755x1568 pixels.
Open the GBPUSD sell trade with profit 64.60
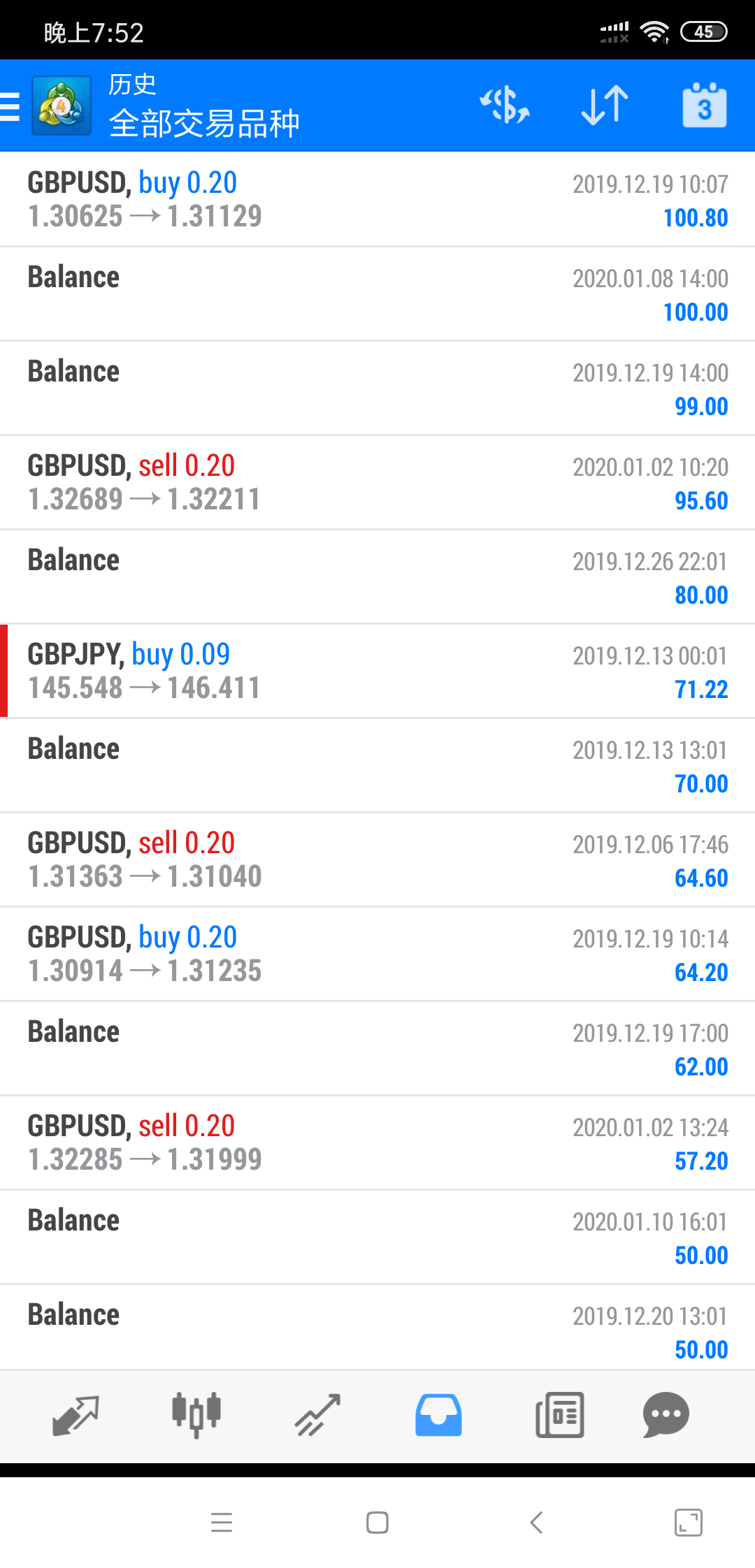click(377, 859)
